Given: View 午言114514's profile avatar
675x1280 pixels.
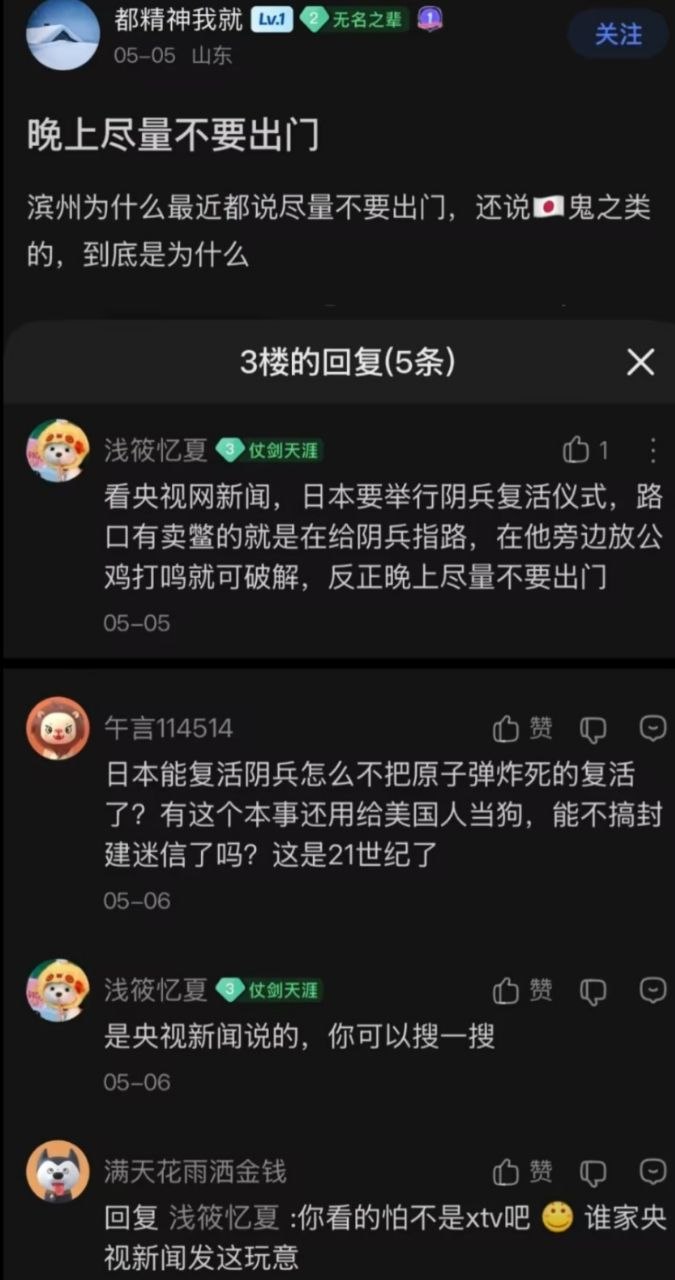Looking at the screenshot, I should click(57, 729).
